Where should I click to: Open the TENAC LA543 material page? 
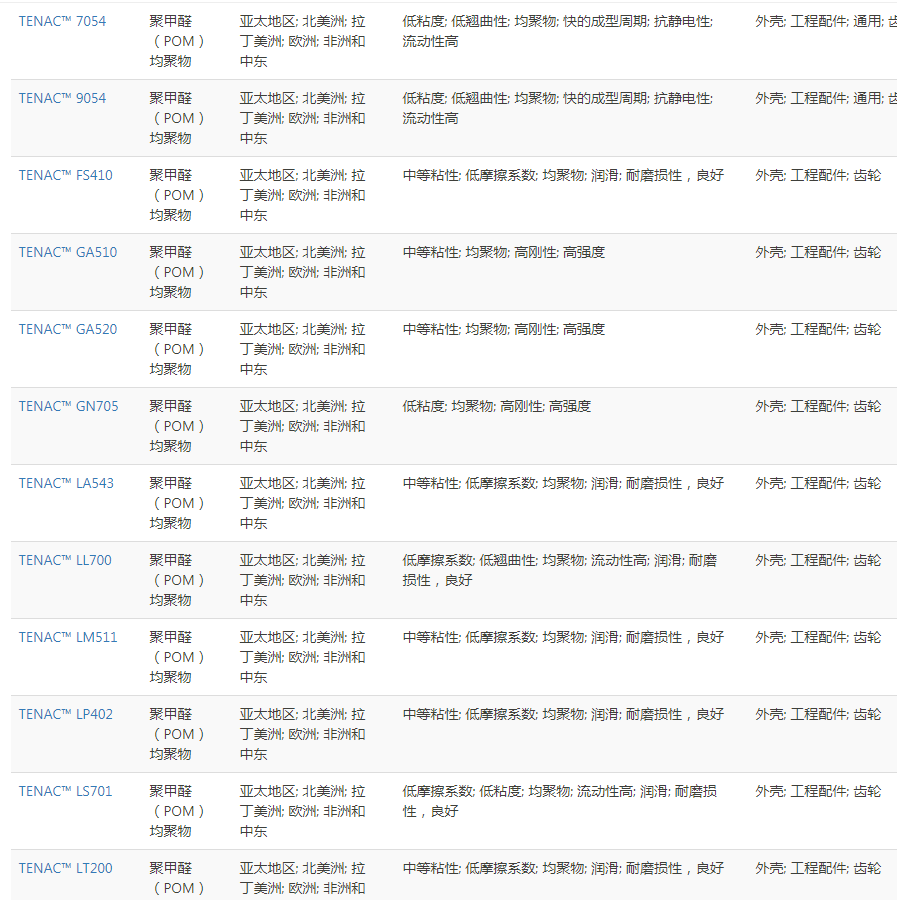66,483
